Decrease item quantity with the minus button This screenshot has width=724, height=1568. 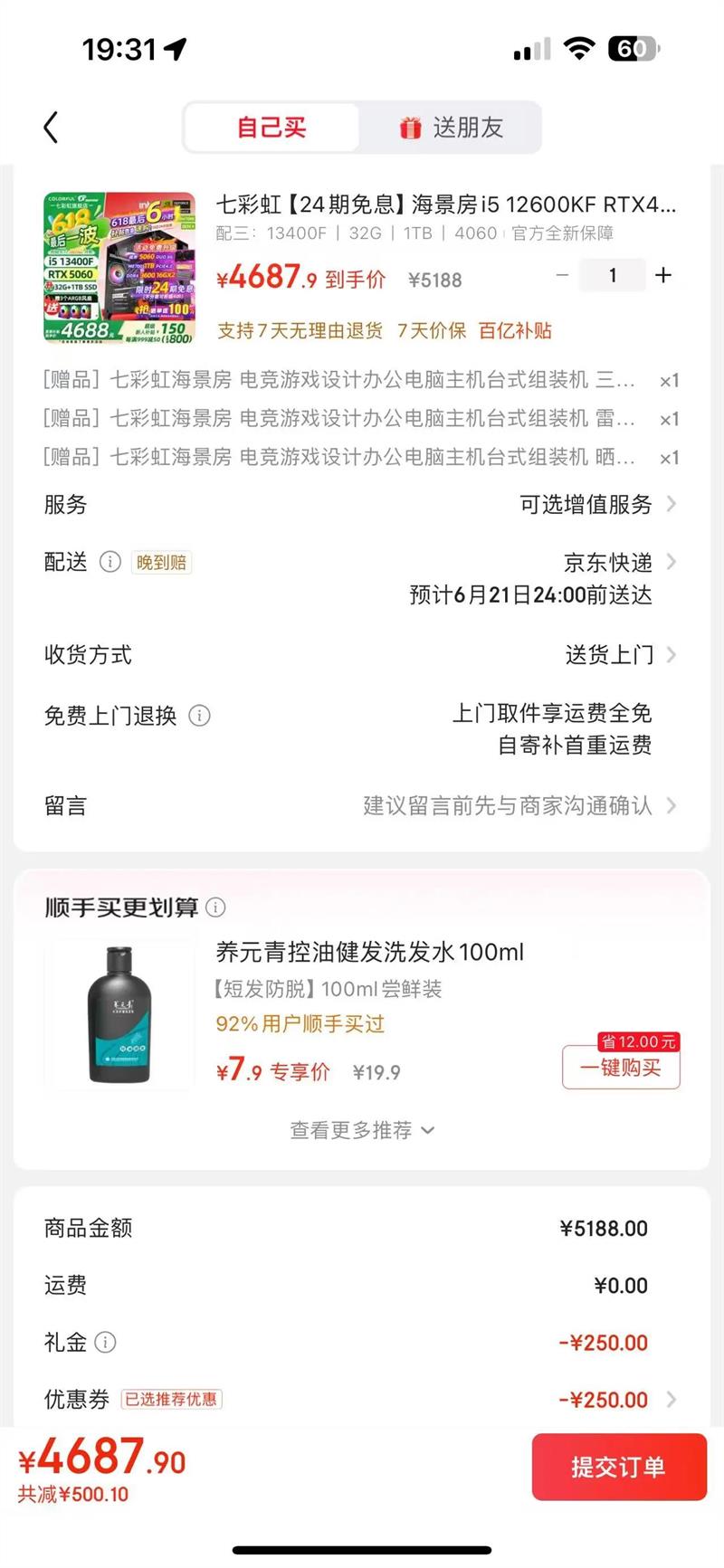(562, 275)
